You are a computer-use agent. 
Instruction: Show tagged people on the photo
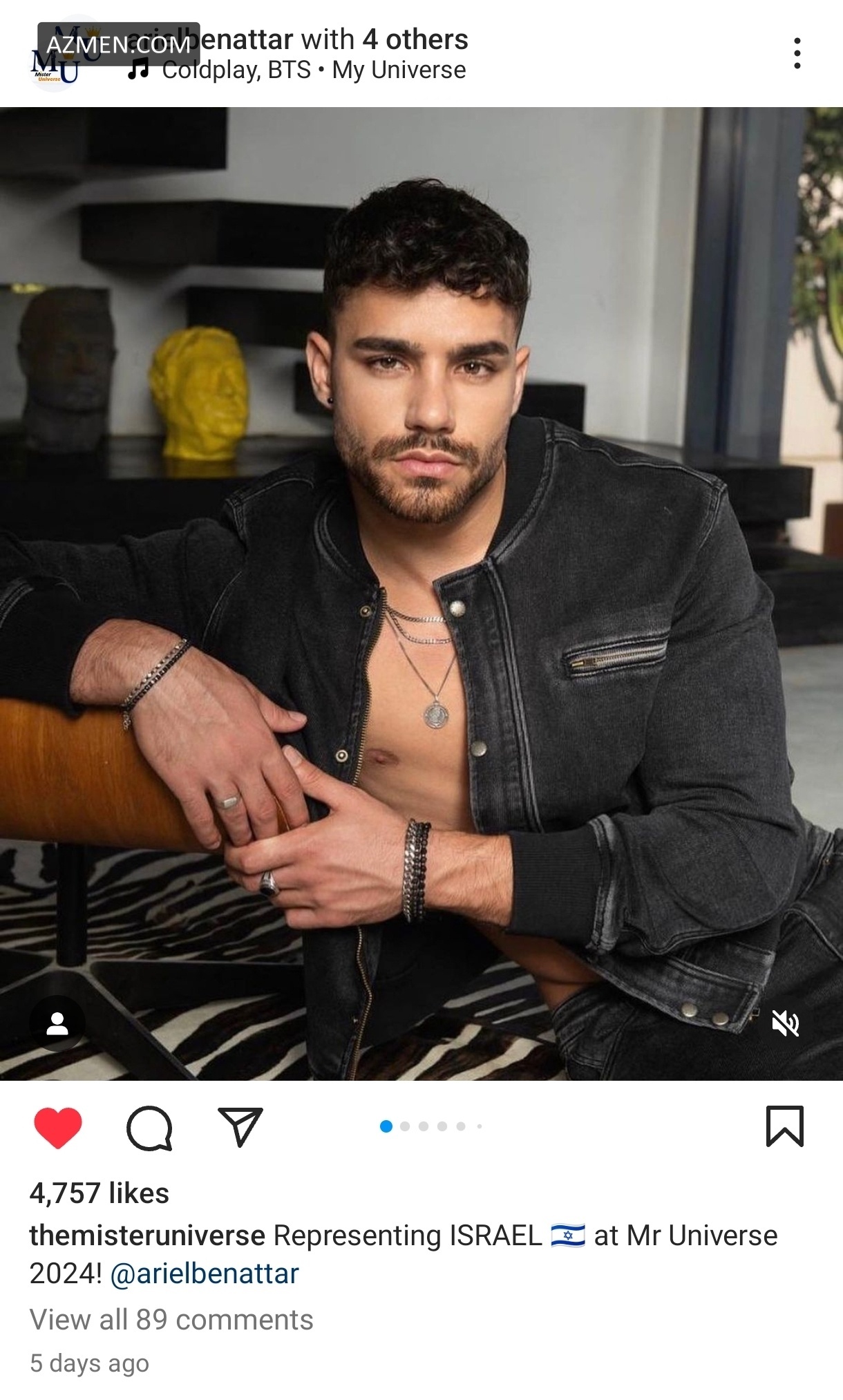pyautogui.click(x=57, y=1023)
